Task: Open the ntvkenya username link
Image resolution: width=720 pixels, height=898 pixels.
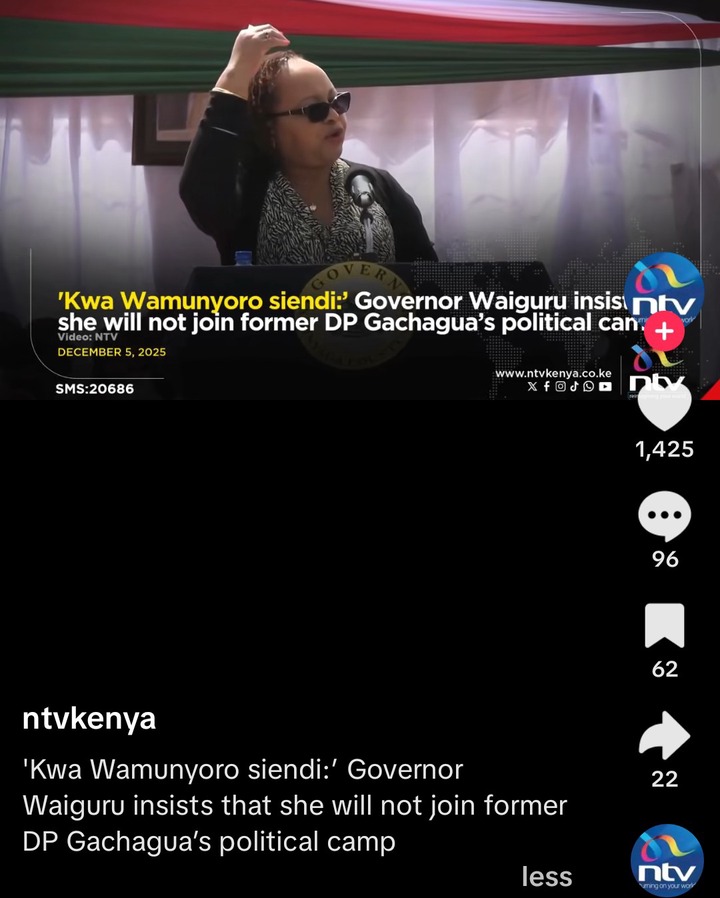Action: pos(89,718)
